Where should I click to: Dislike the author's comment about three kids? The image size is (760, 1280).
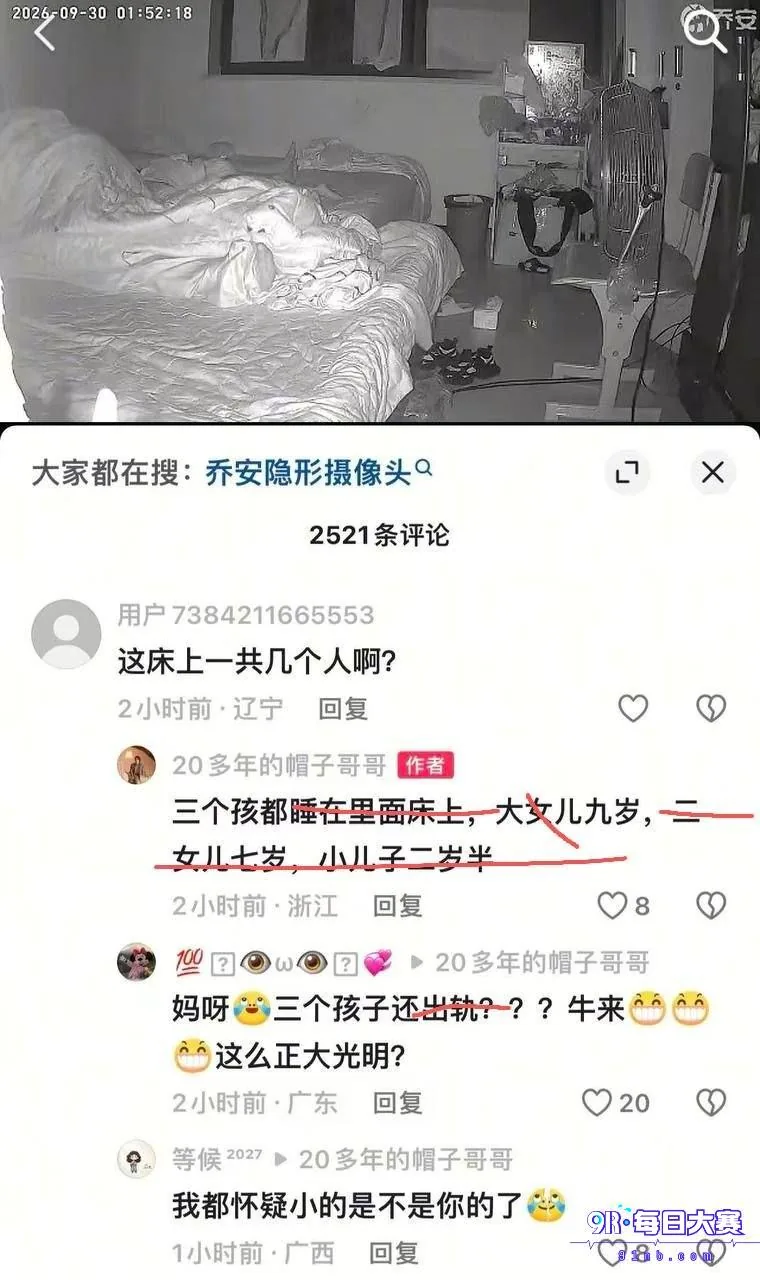pos(711,906)
